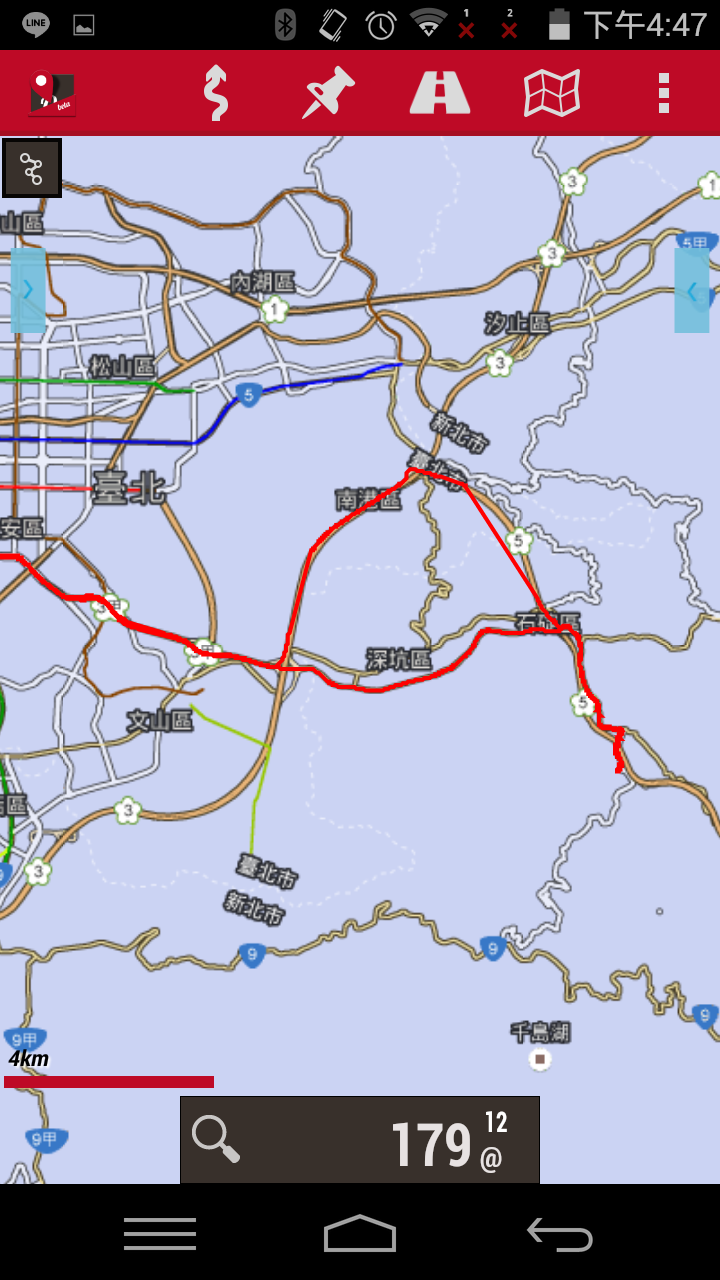The height and width of the screenshot is (1280, 720).
Task: Expand the left side panel arrow
Action: 28,290
